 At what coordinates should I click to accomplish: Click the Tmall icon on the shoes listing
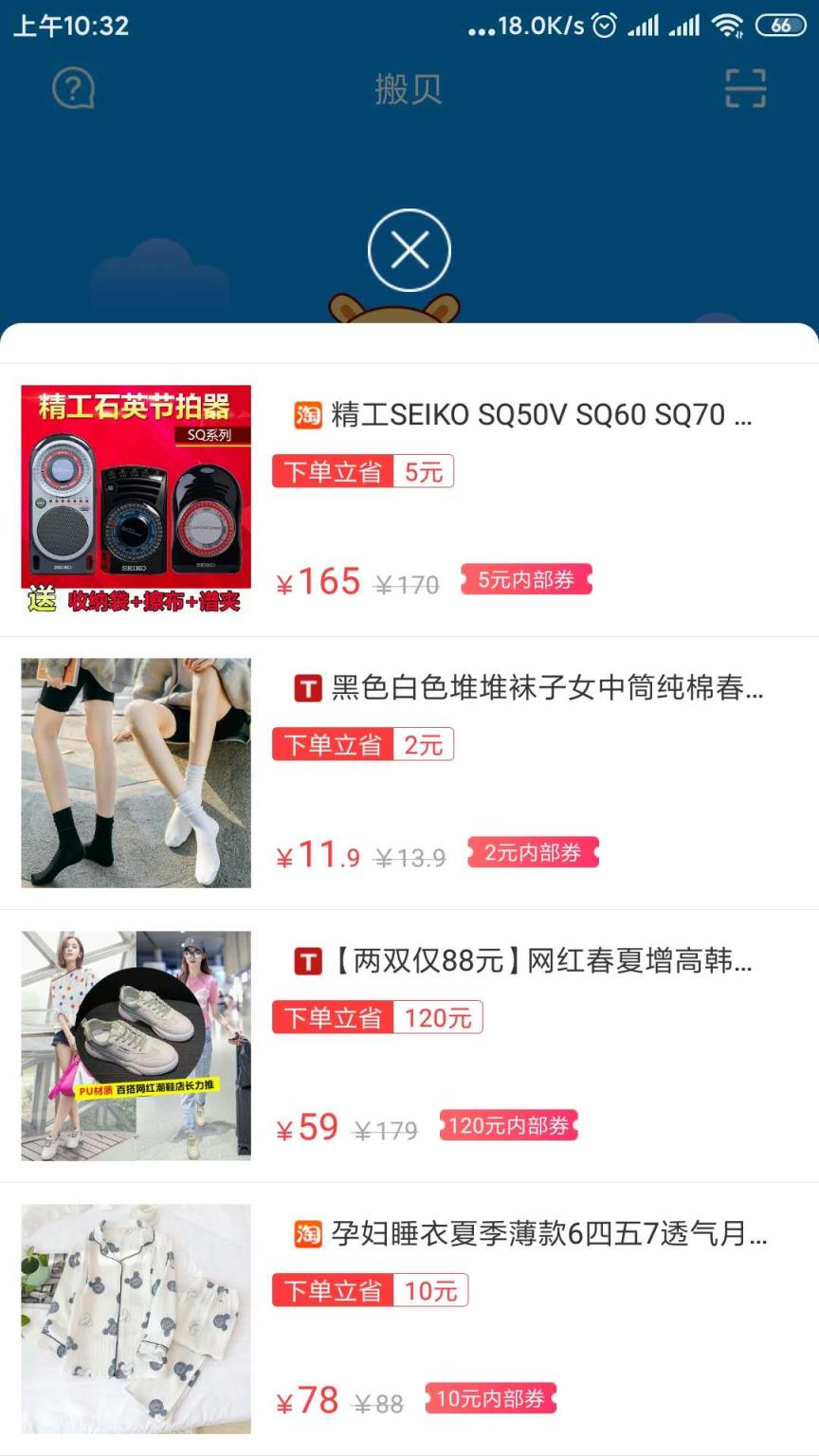(307, 962)
